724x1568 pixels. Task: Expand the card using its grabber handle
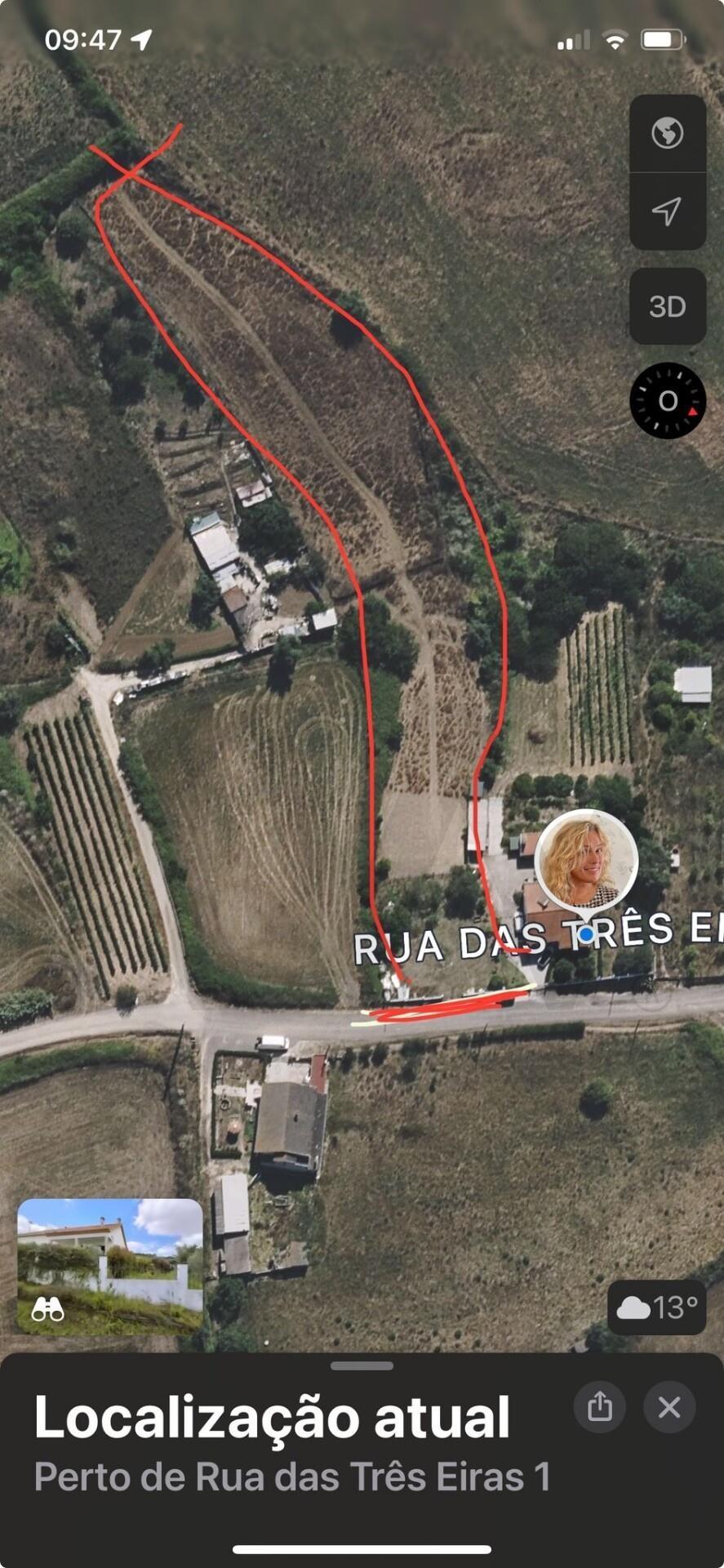tap(362, 1365)
